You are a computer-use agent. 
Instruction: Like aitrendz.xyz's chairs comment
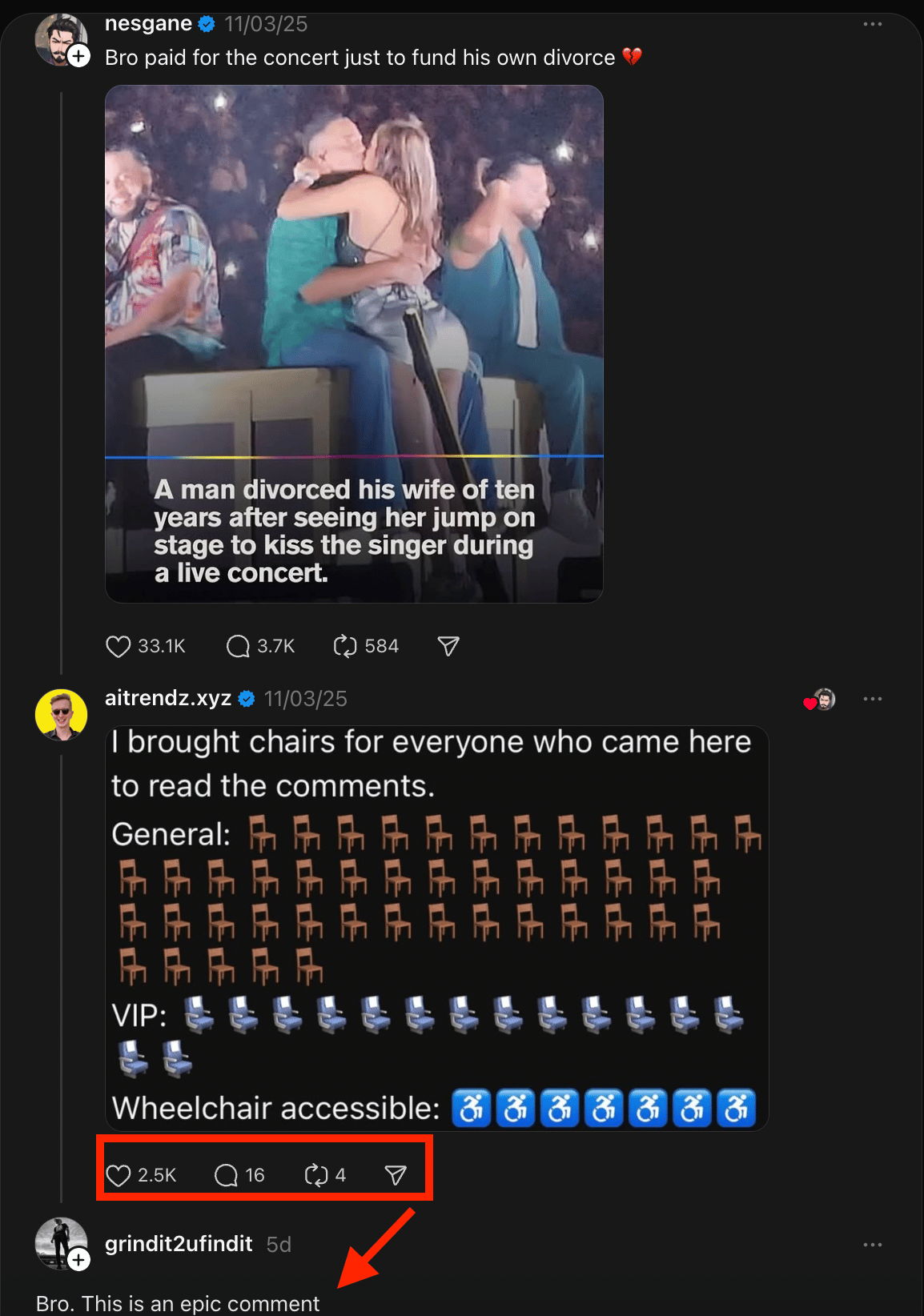click(x=119, y=1175)
